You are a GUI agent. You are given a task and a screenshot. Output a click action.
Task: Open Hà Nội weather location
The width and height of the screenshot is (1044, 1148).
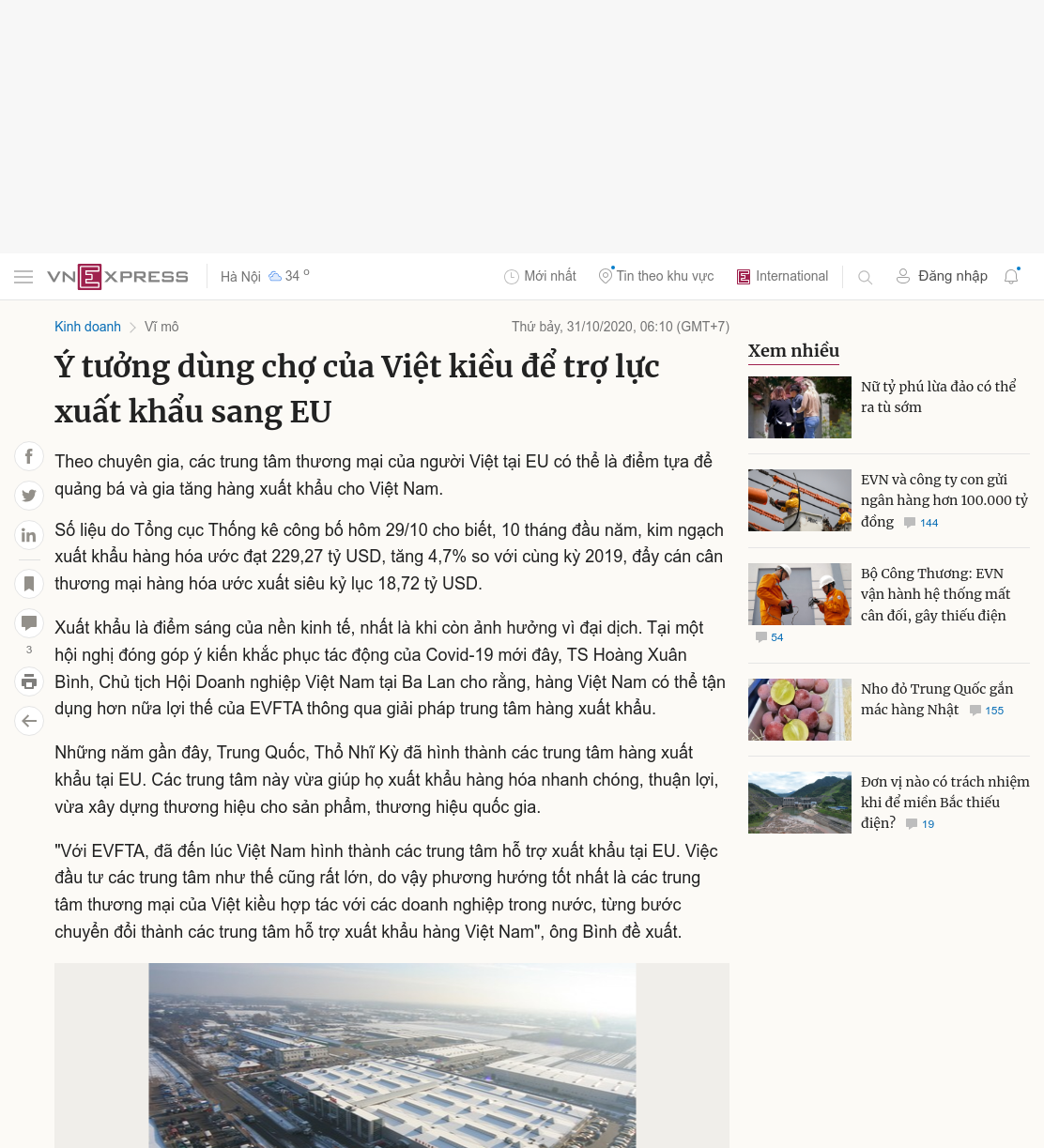coord(240,277)
